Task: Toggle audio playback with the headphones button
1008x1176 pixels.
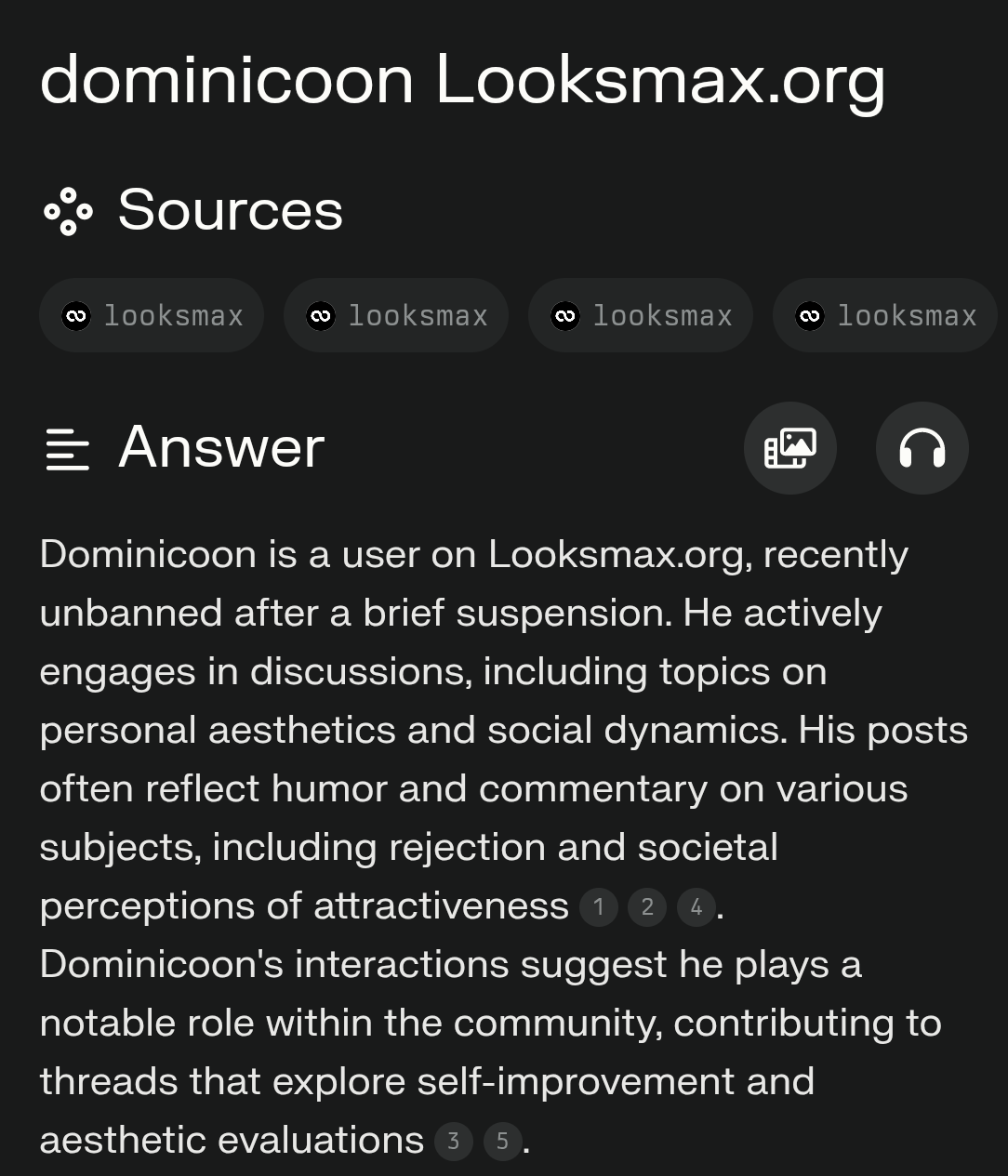Action: click(x=922, y=448)
